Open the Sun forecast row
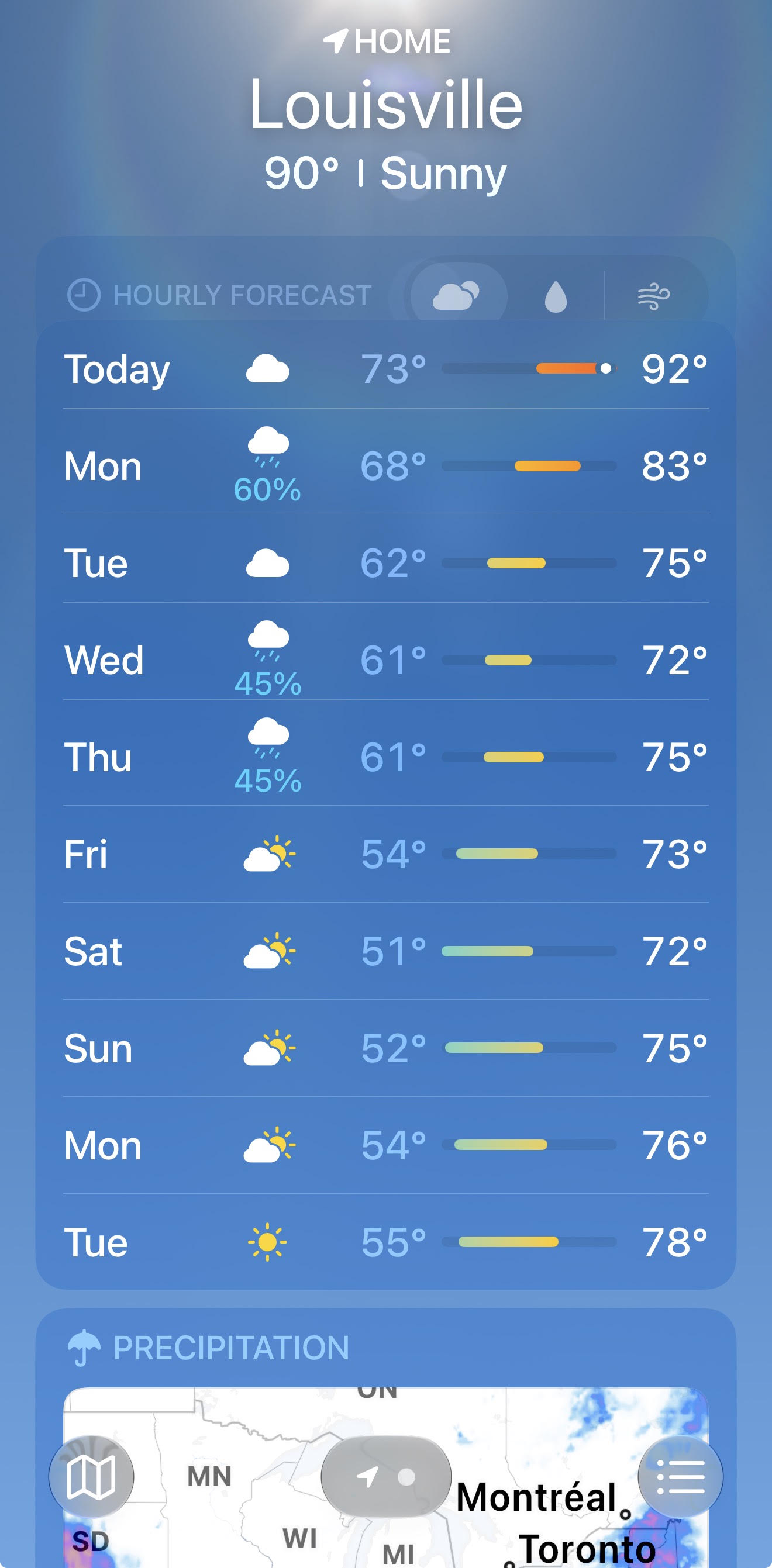Image resolution: width=772 pixels, height=1568 pixels. click(x=386, y=1048)
